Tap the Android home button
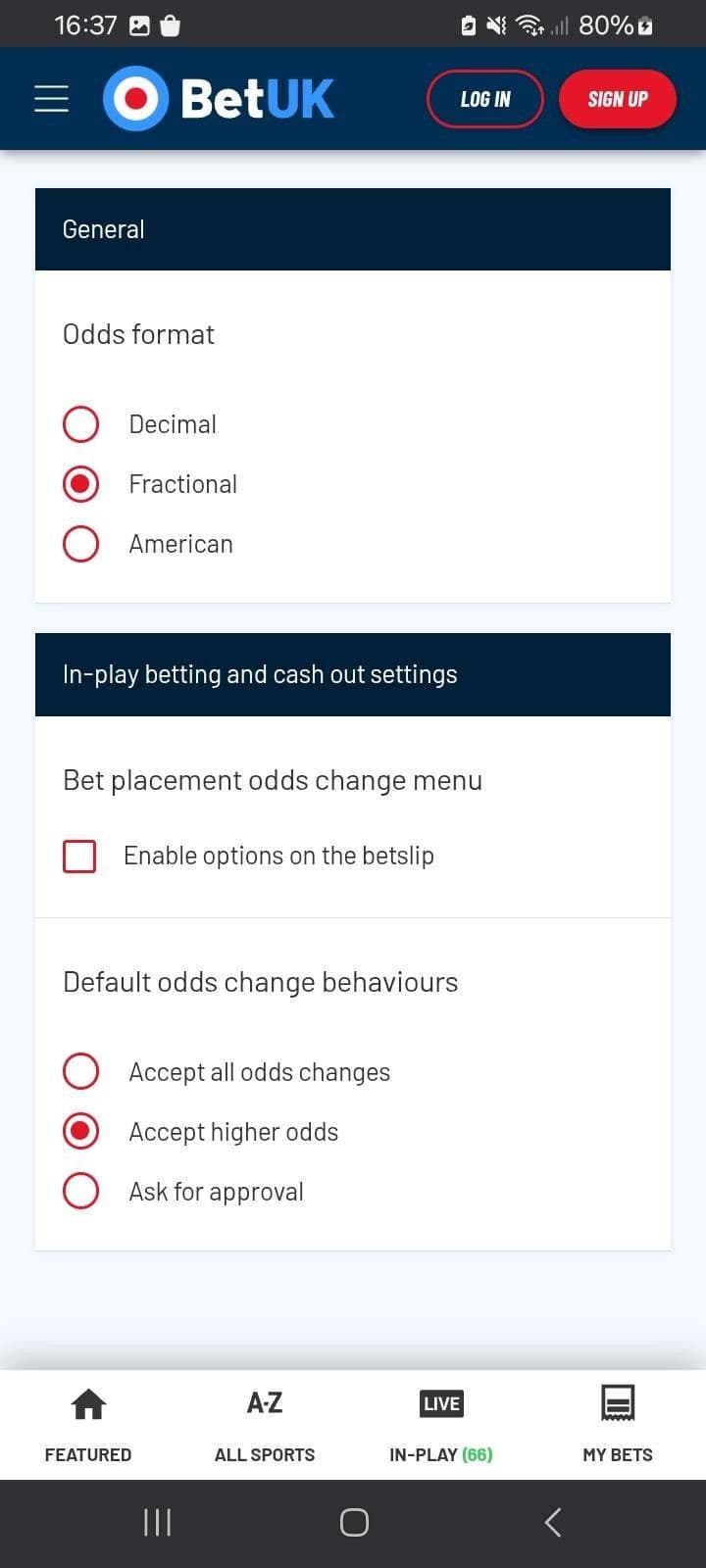Viewport: 706px width, 1568px height. pyautogui.click(x=353, y=1522)
